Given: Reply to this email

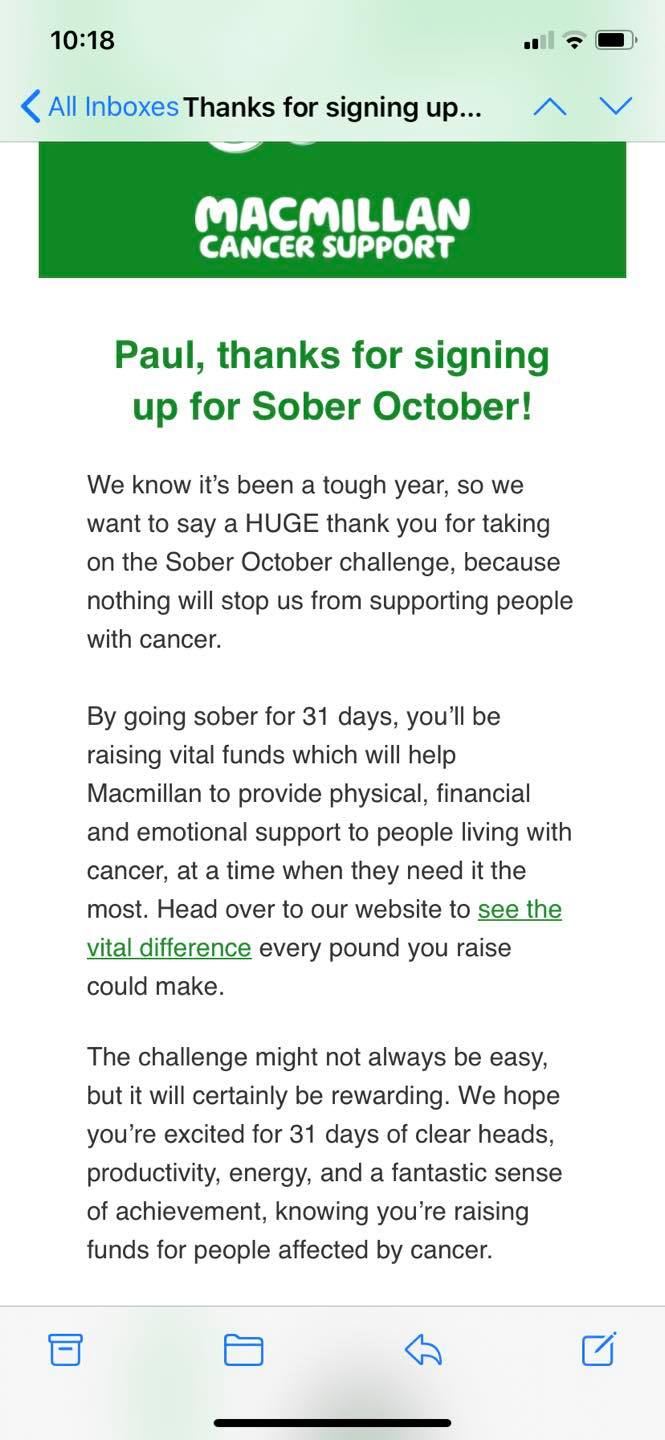Looking at the screenshot, I should pyautogui.click(x=423, y=1350).
